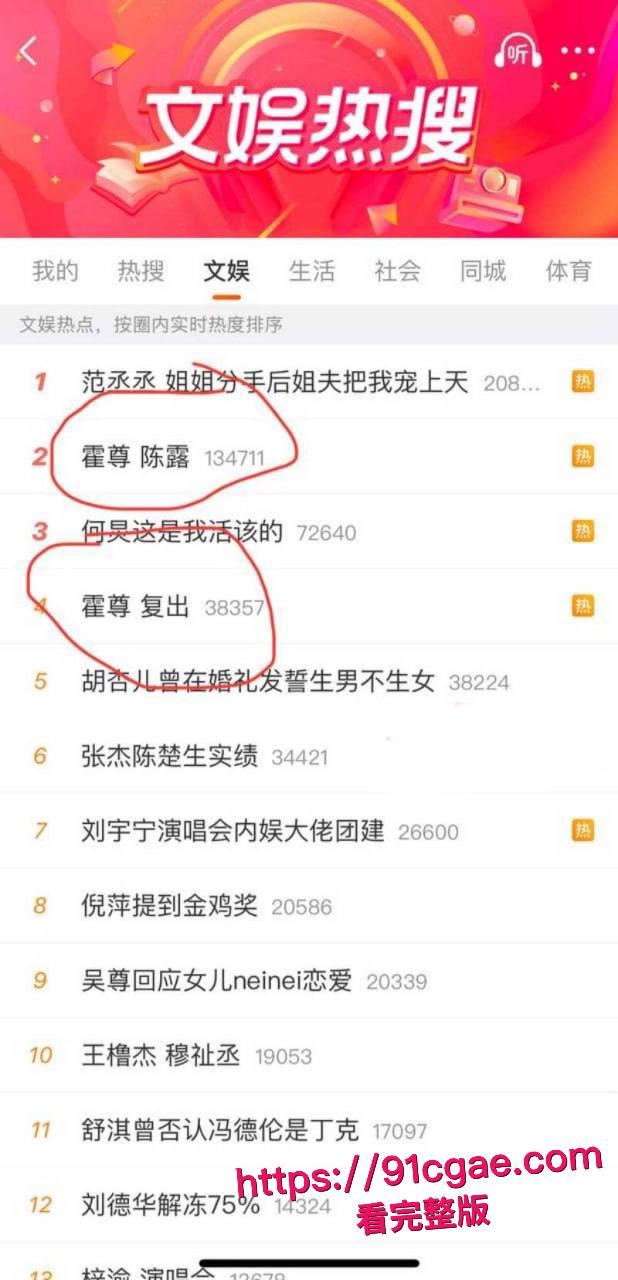
Task: Go to the 体育 tab
Action: pos(568,271)
